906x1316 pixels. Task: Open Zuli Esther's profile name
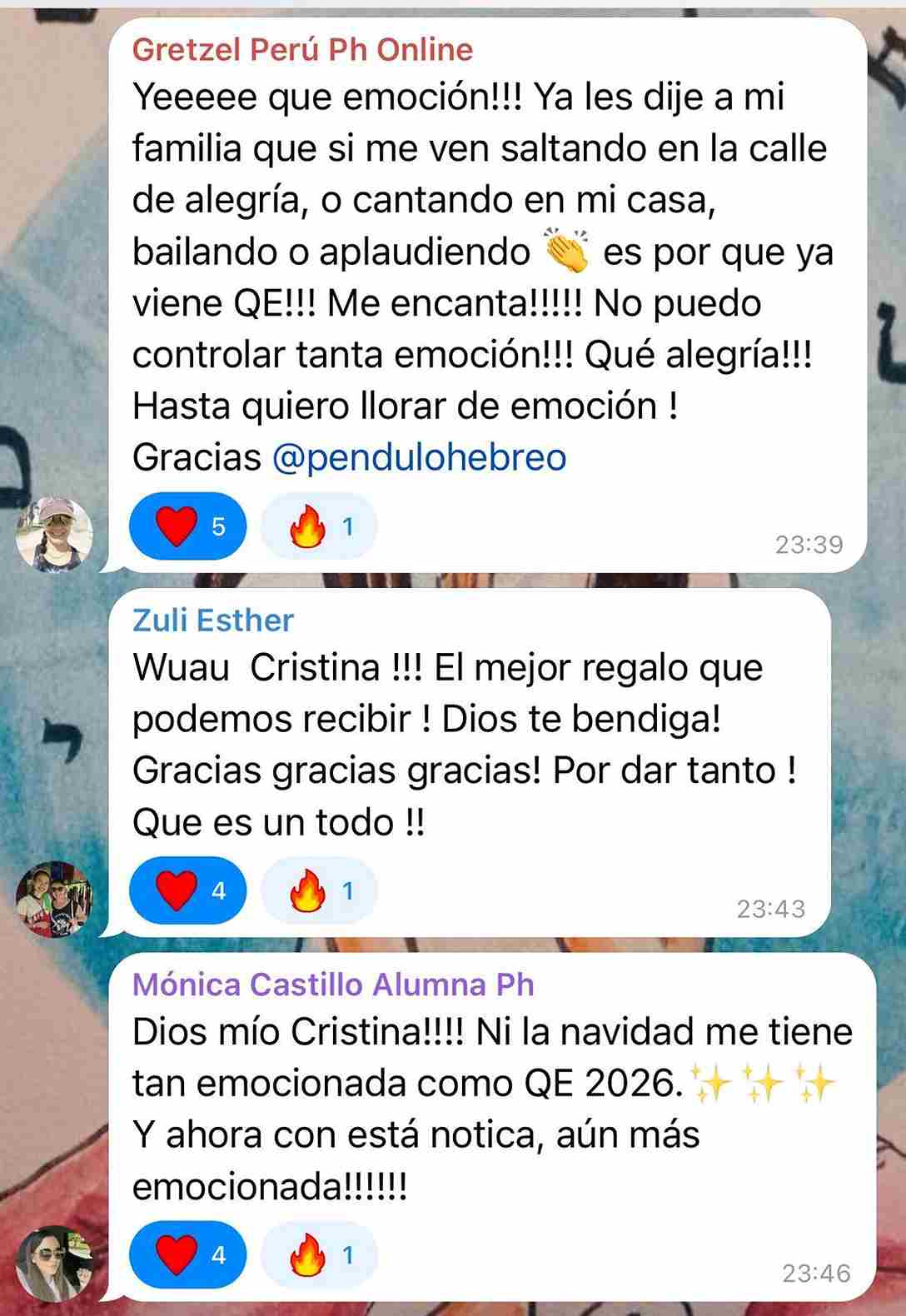213,621
